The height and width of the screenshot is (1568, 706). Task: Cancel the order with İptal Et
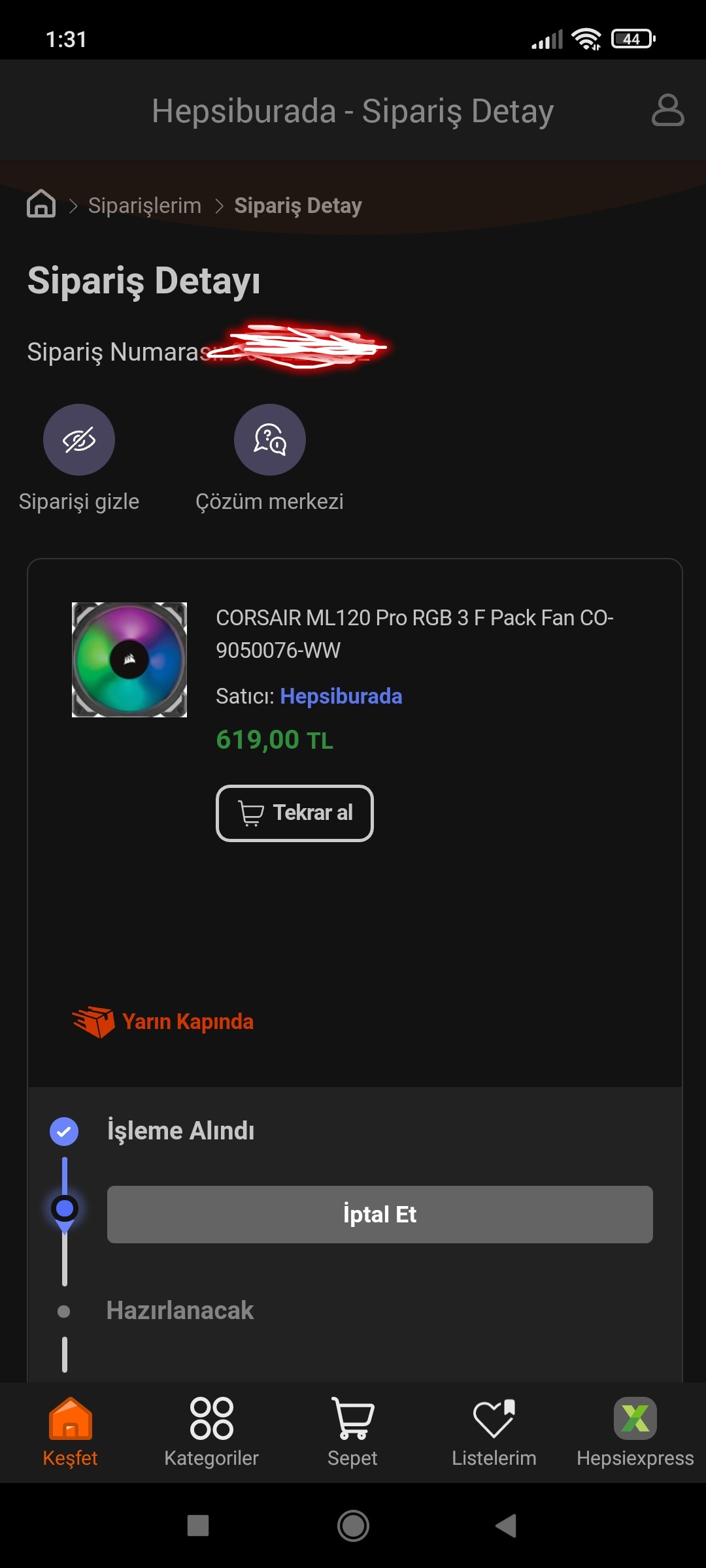380,1215
